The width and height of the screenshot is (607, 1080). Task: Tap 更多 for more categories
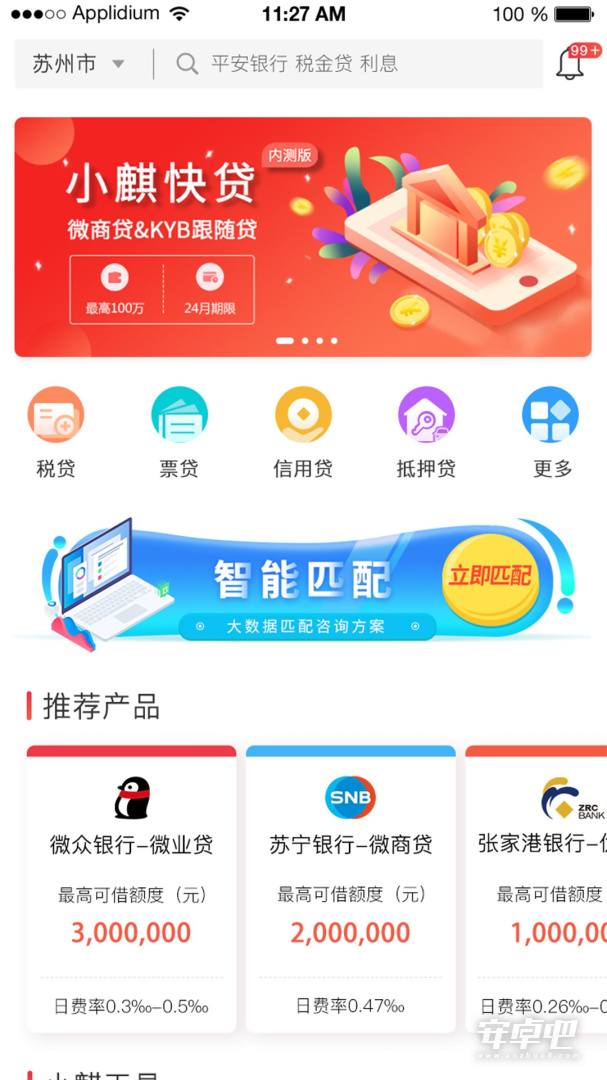551,433
